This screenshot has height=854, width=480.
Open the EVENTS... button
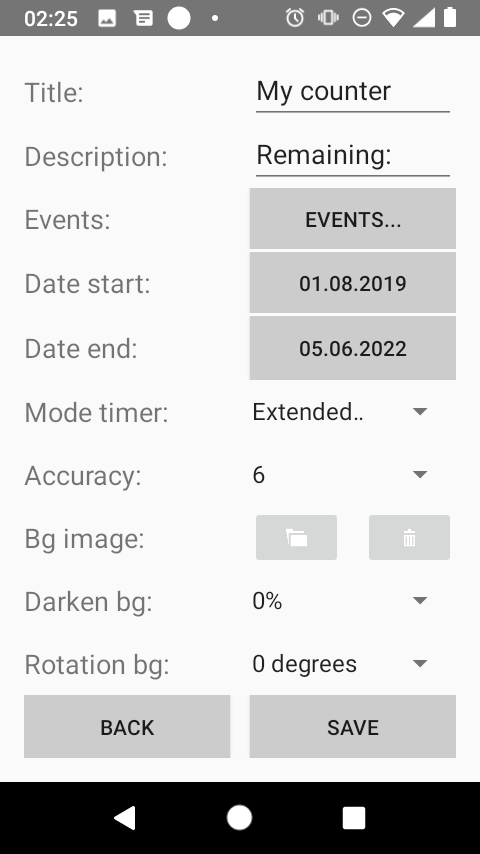tap(353, 219)
